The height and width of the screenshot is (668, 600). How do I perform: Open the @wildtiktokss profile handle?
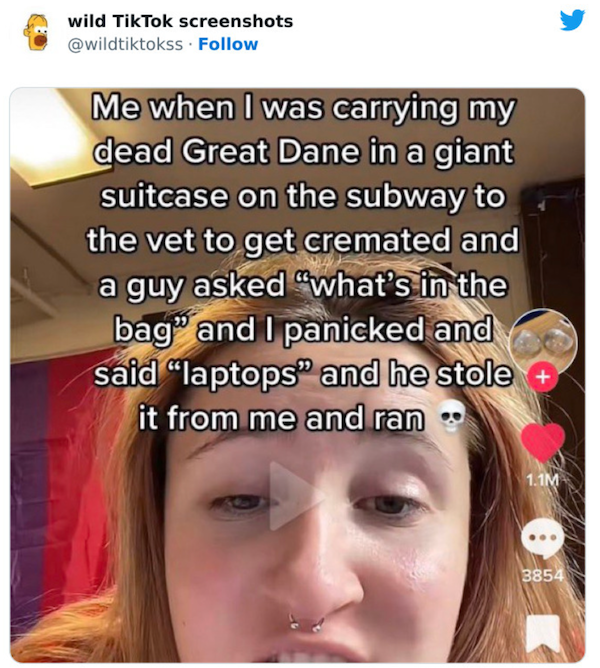click(125, 44)
